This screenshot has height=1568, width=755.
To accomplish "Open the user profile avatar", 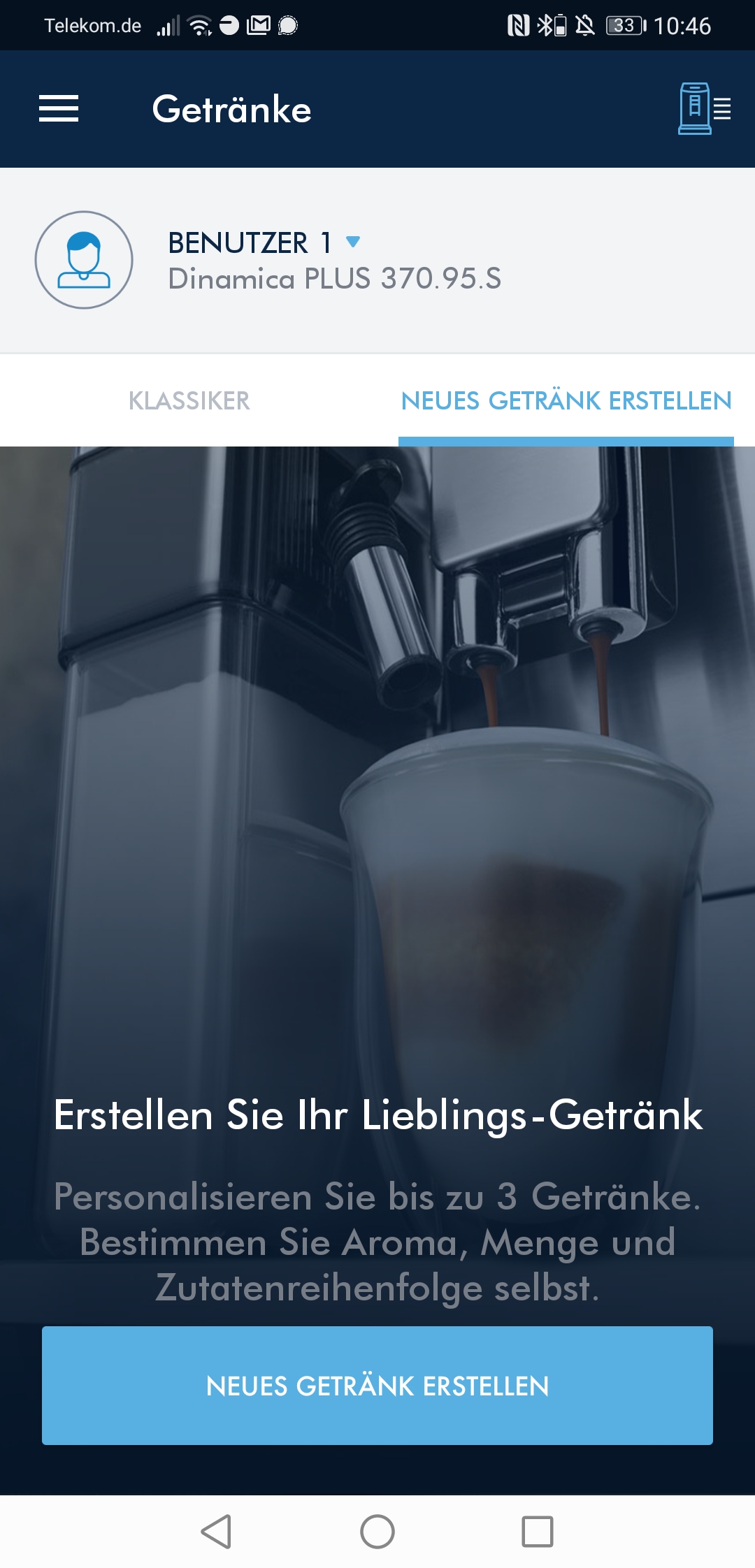I will [84, 260].
